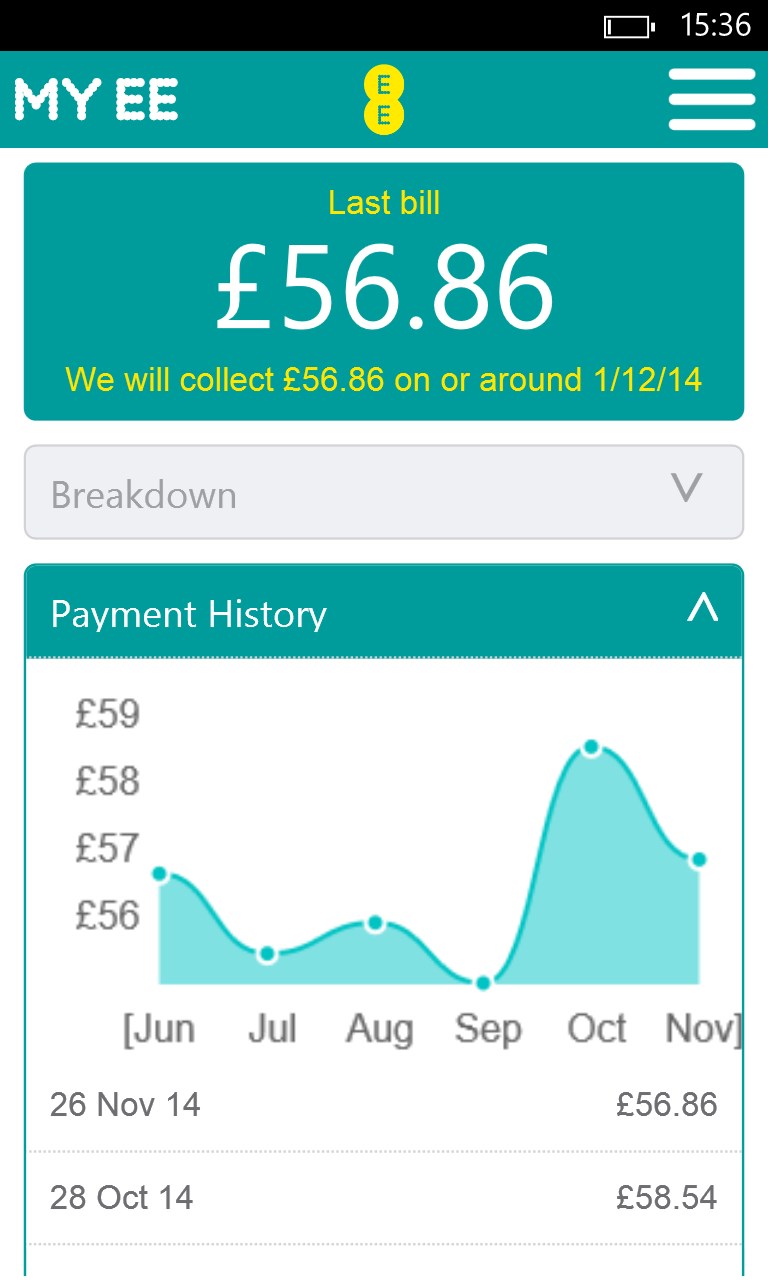Click the £56.86 last bill amount
Screen dimensions: 768x1280
pos(384,283)
